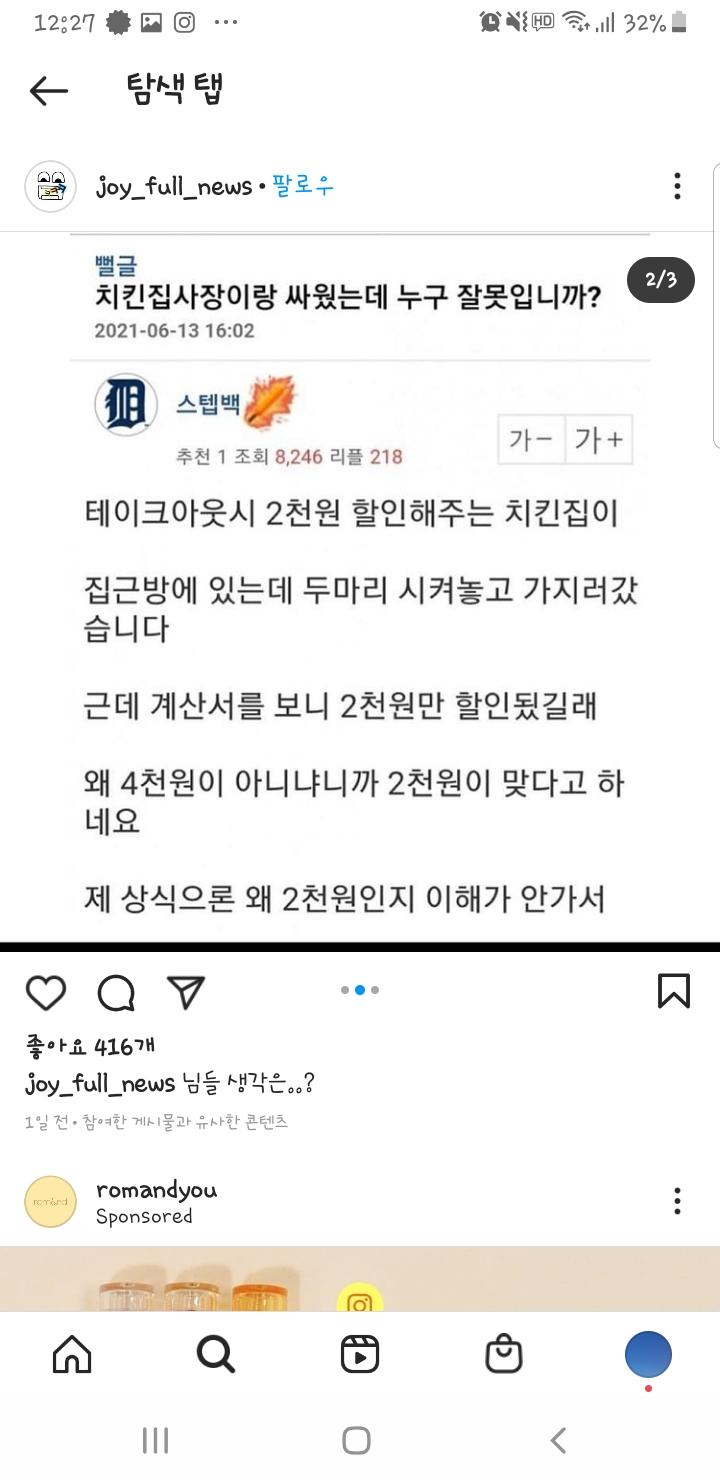Go back from the 탐색 탭 screen

pyautogui.click(x=48, y=92)
